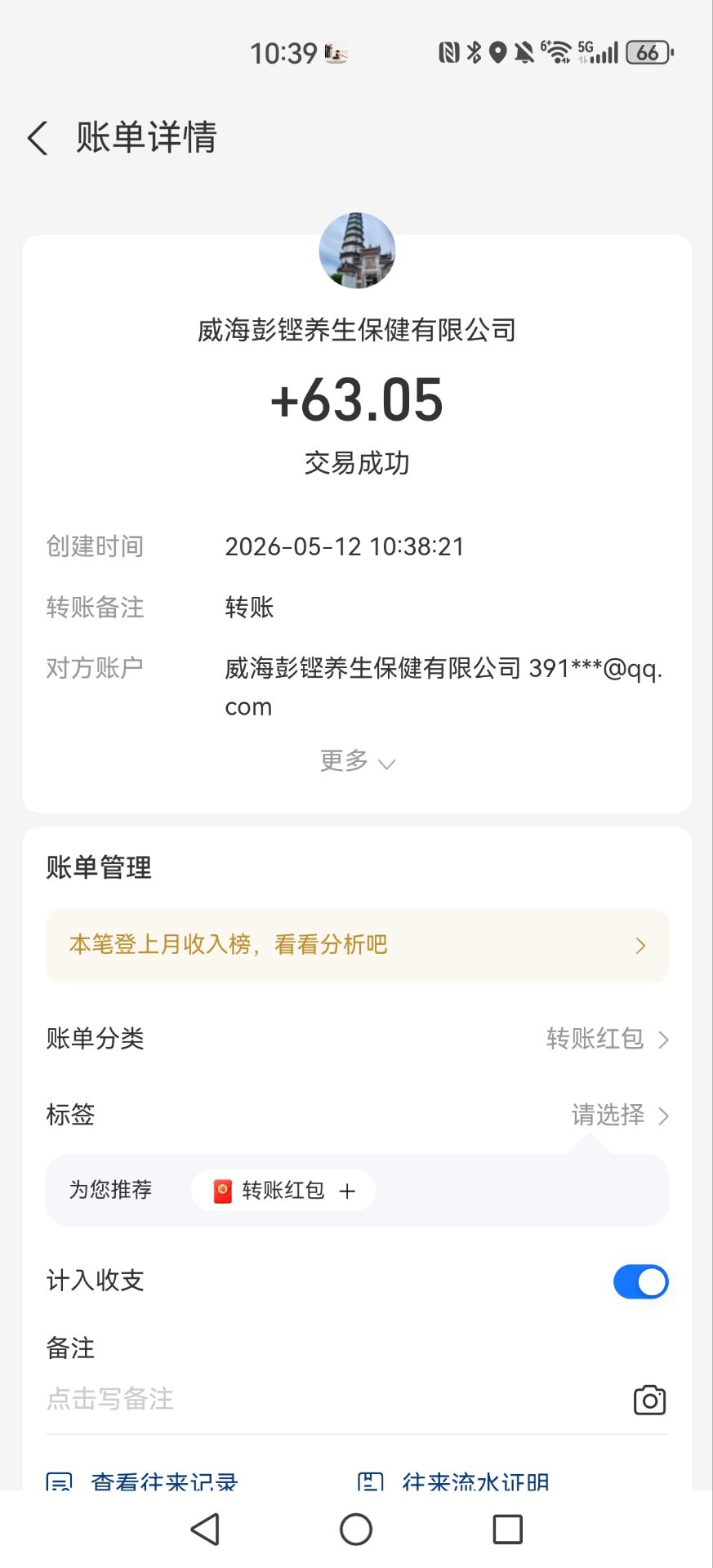The width and height of the screenshot is (713, 1568).
Task: Tap the system home button
Action: pyautogui.click(x=356, y=1529)
